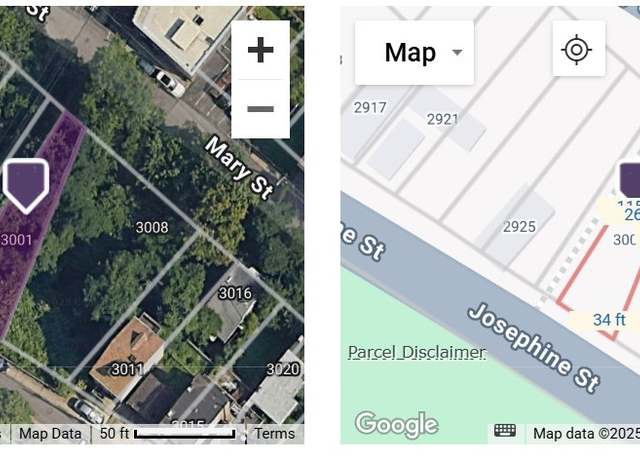Zoom out on the satellite map

pos(260,107)
